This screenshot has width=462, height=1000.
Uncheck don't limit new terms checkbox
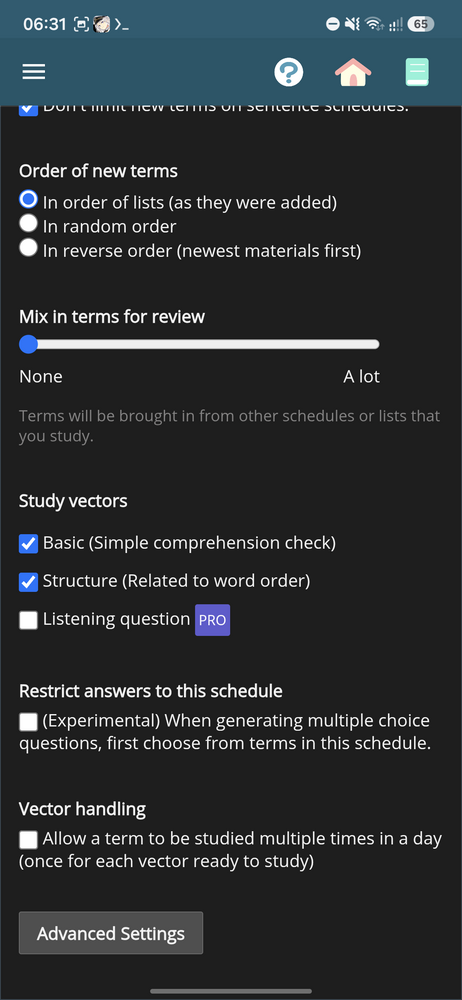pyautogui.click(x=28, y=109)
